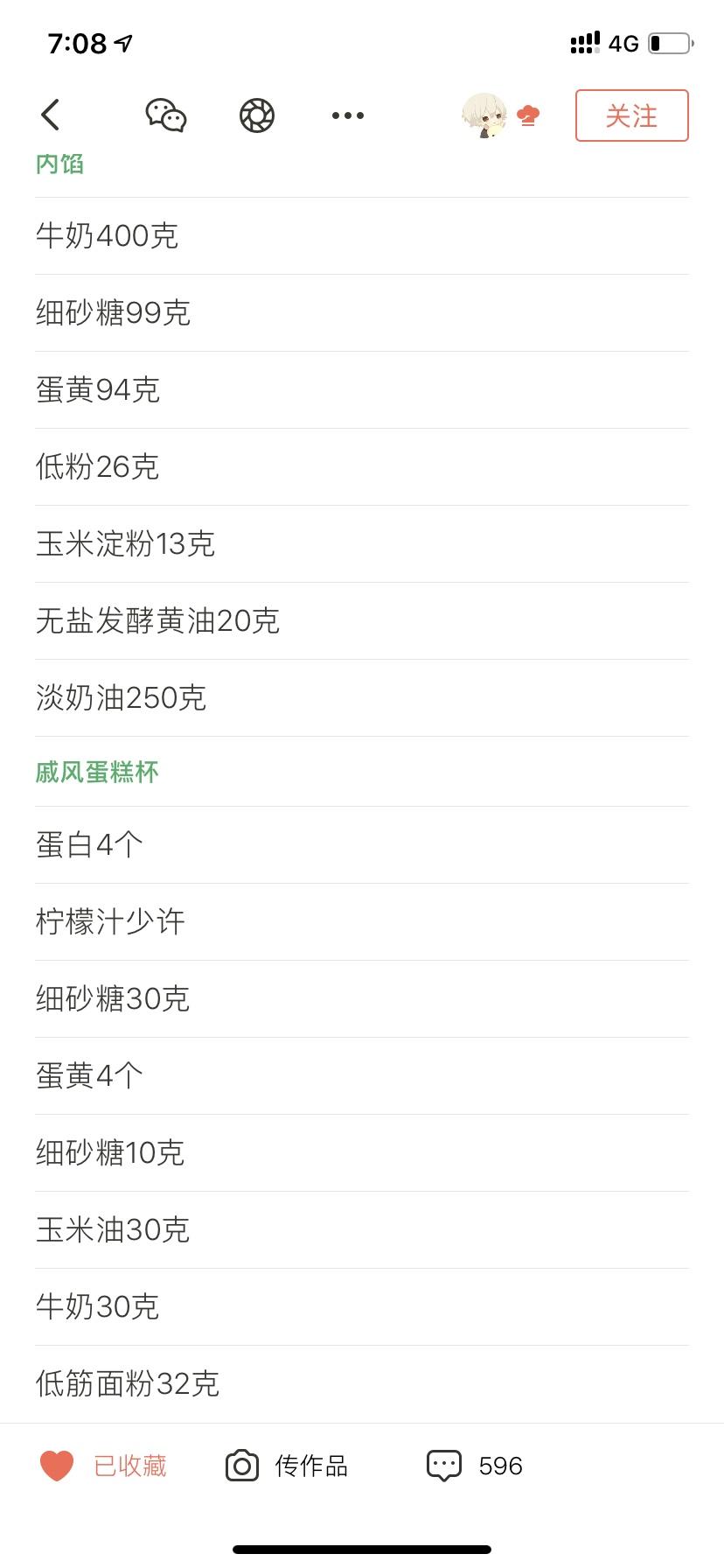
Task: Go back to the previous page
Action: click(51, 115)
